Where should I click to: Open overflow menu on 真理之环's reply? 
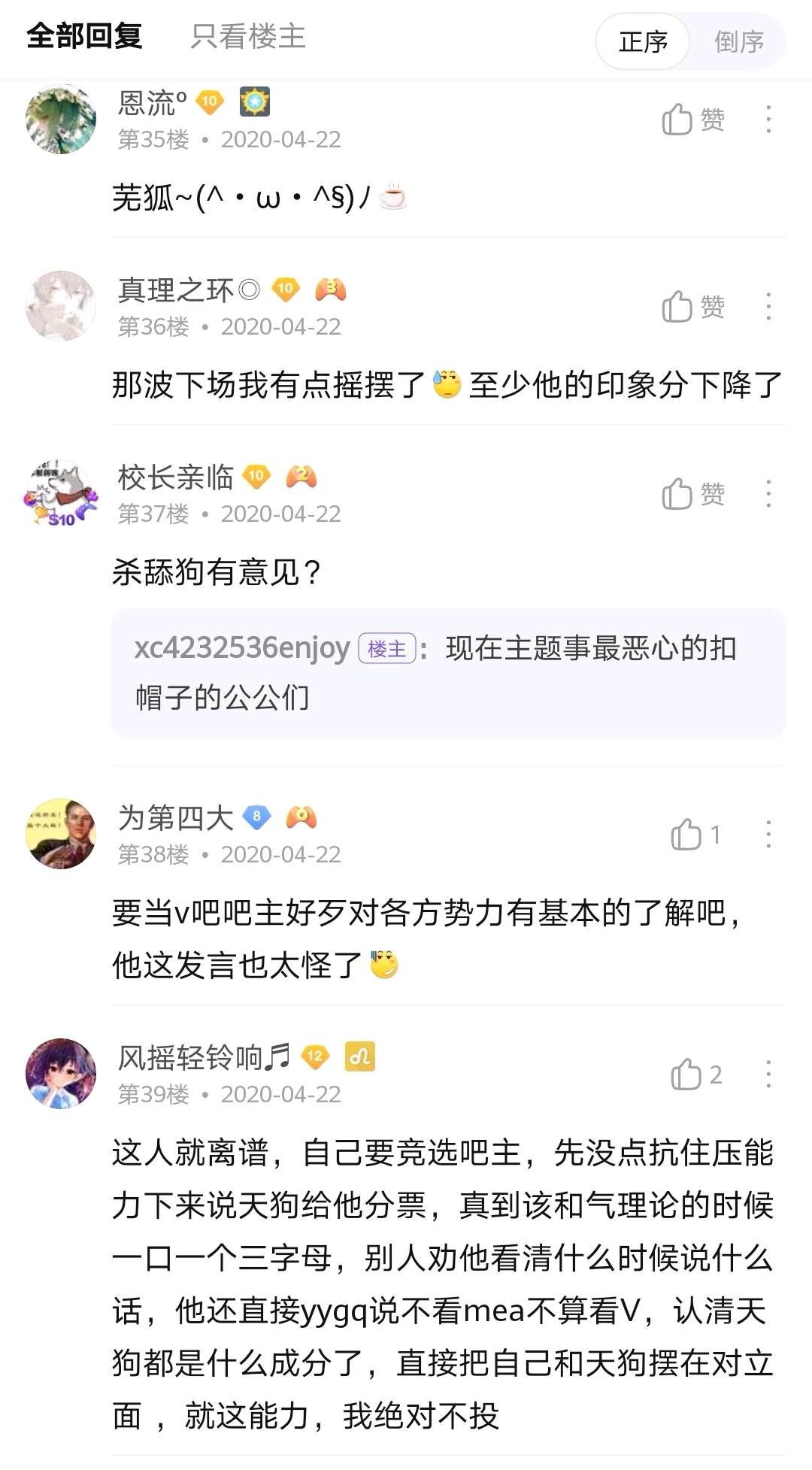[x=768, y=307]
